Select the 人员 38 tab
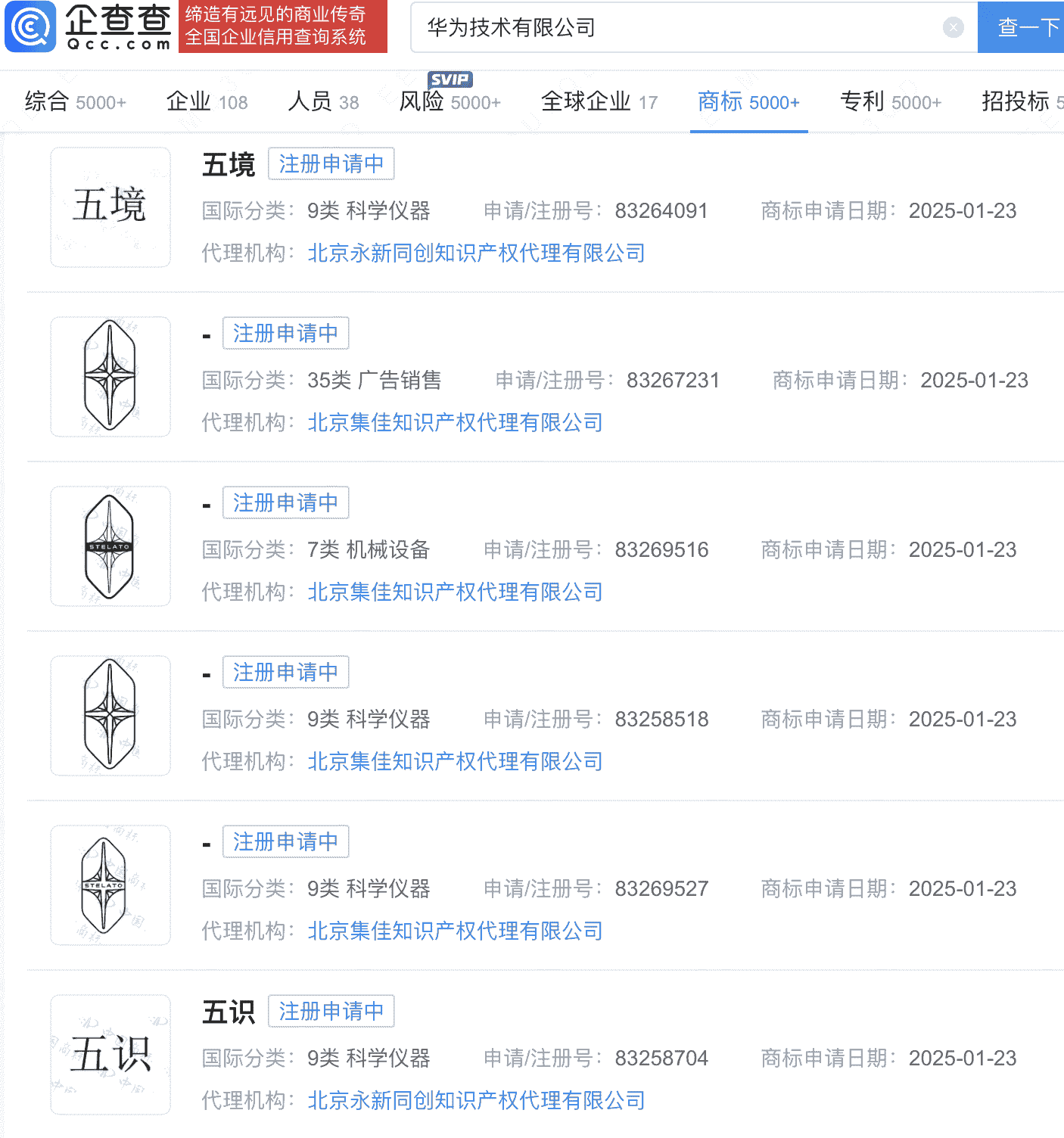 point(322,102)
